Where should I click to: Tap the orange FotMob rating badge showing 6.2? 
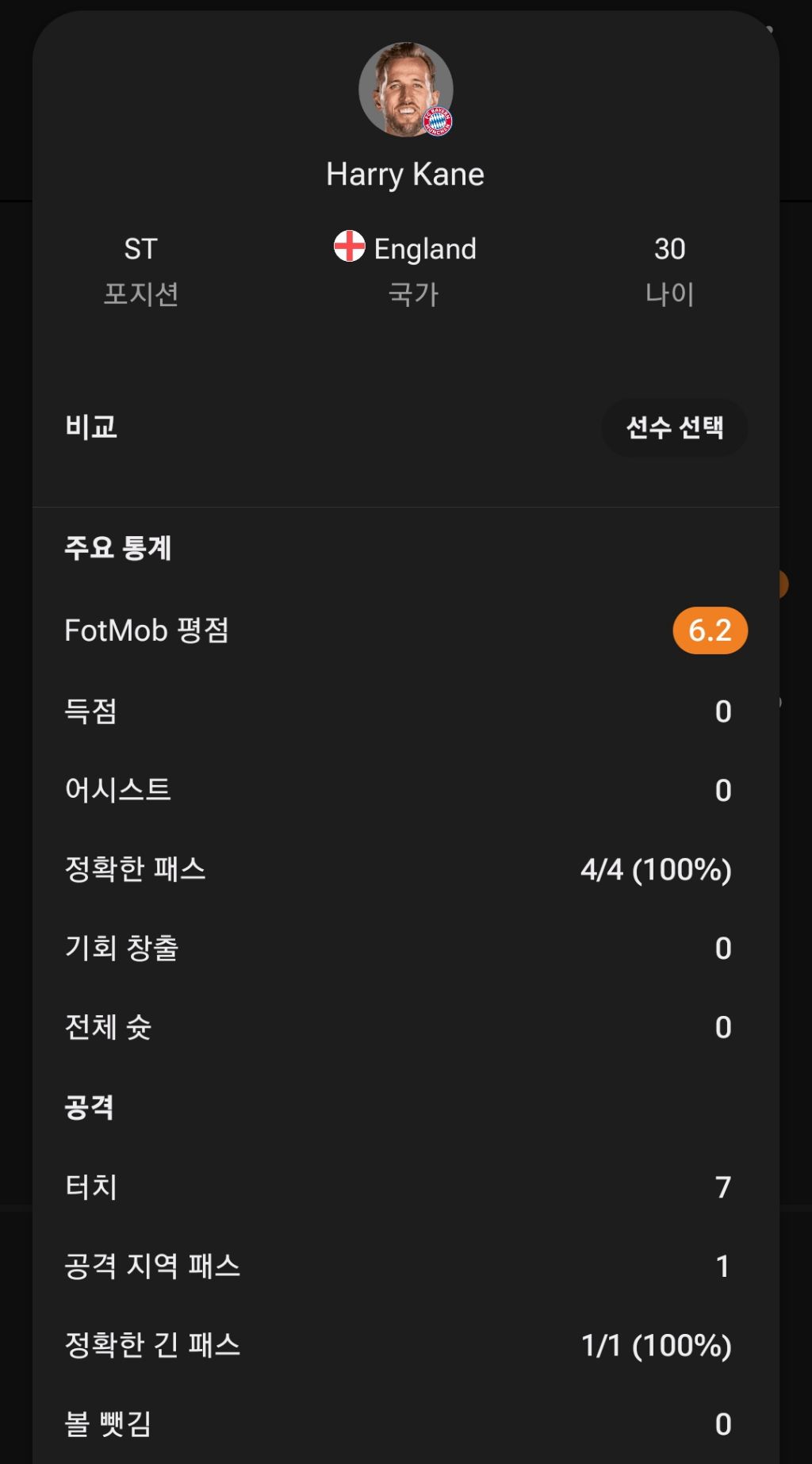pos(710,630)
